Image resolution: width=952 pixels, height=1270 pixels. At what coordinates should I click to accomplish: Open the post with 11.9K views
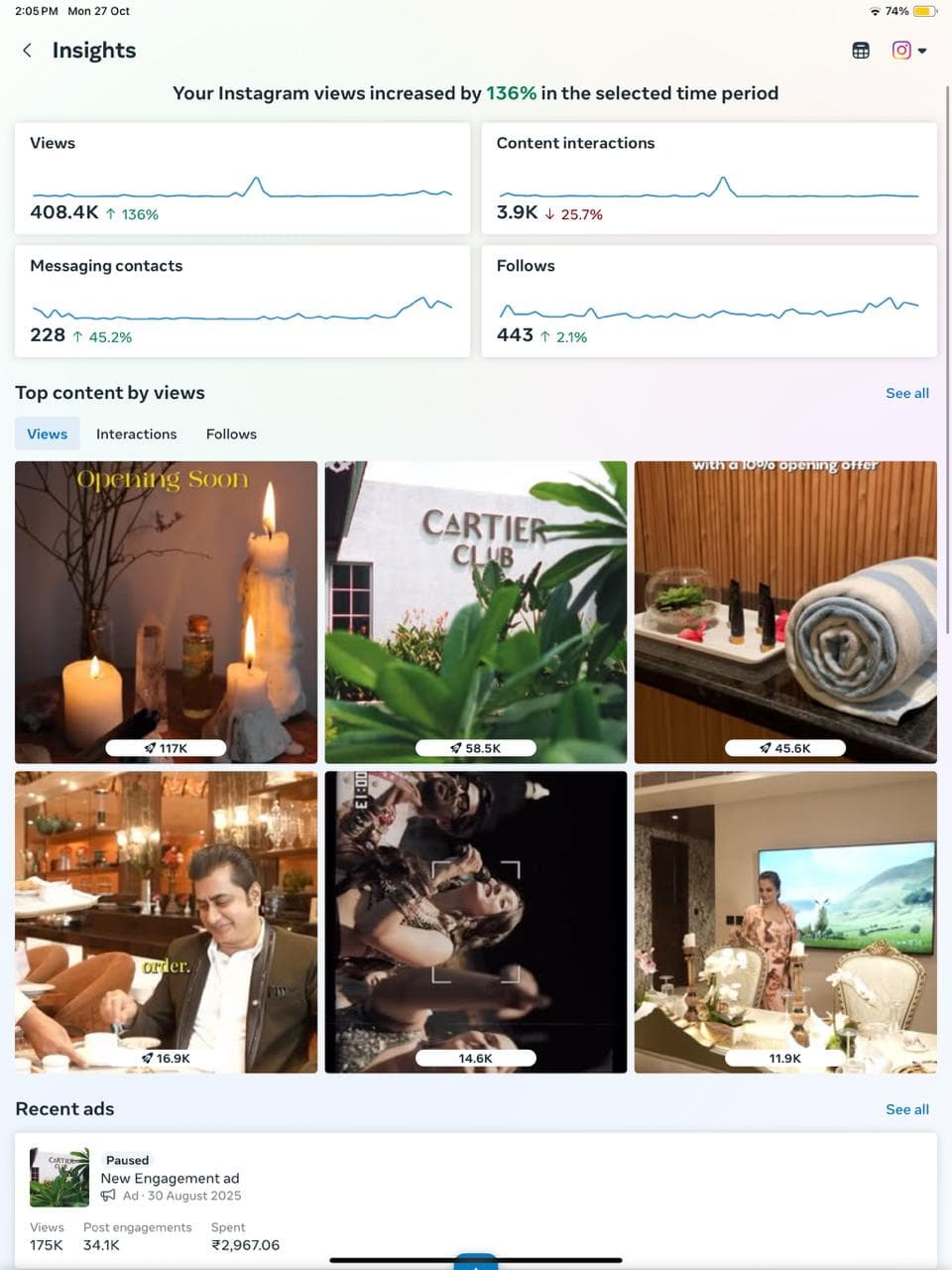(784, 922)
